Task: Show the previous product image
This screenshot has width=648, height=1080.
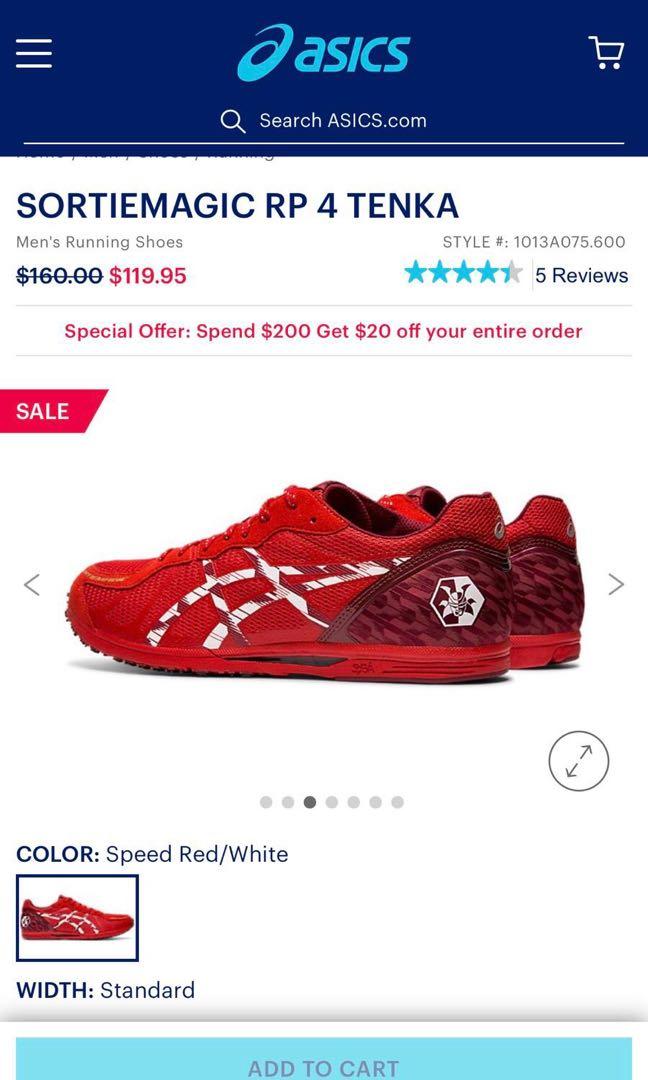Action: point(32,584)
